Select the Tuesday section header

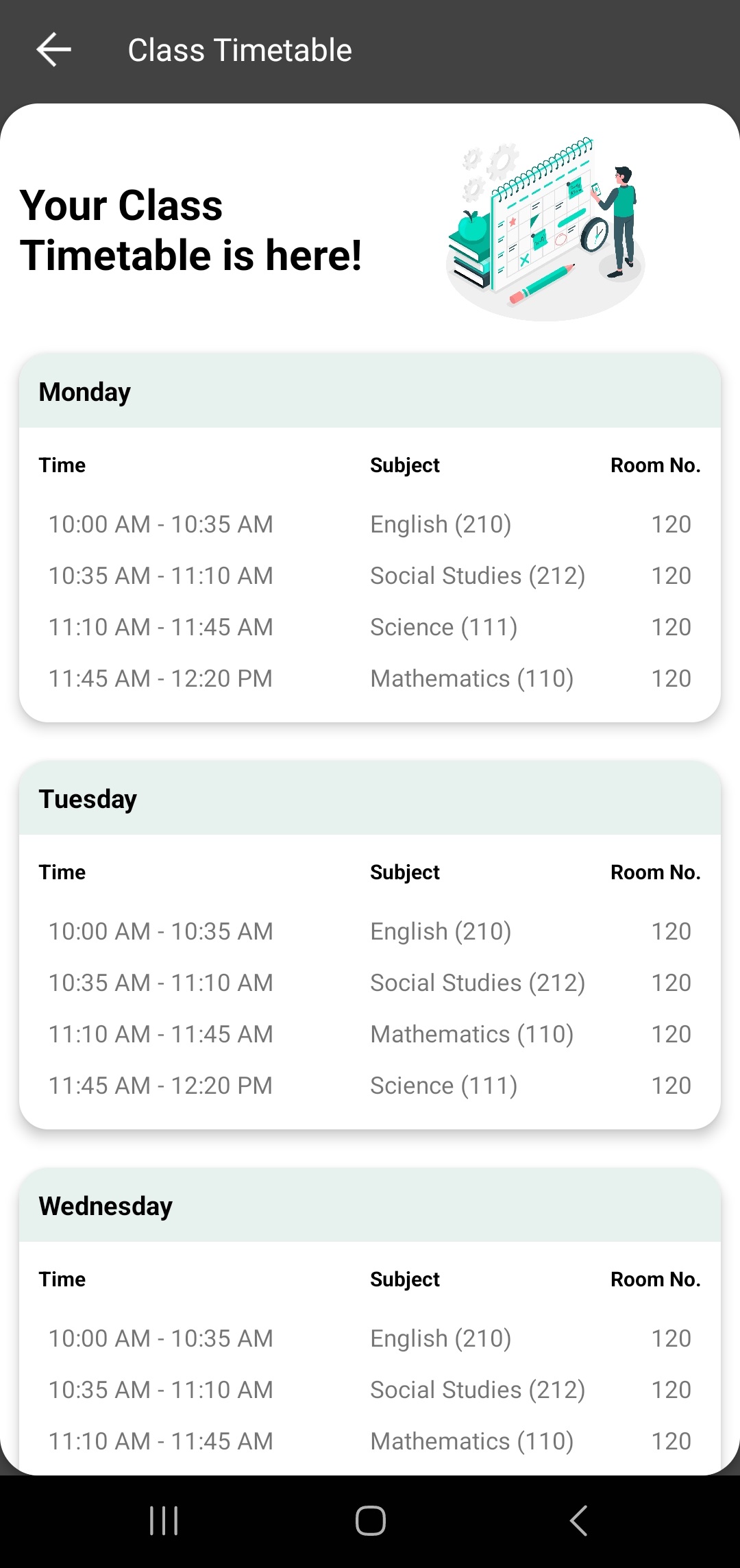(88, 798)
